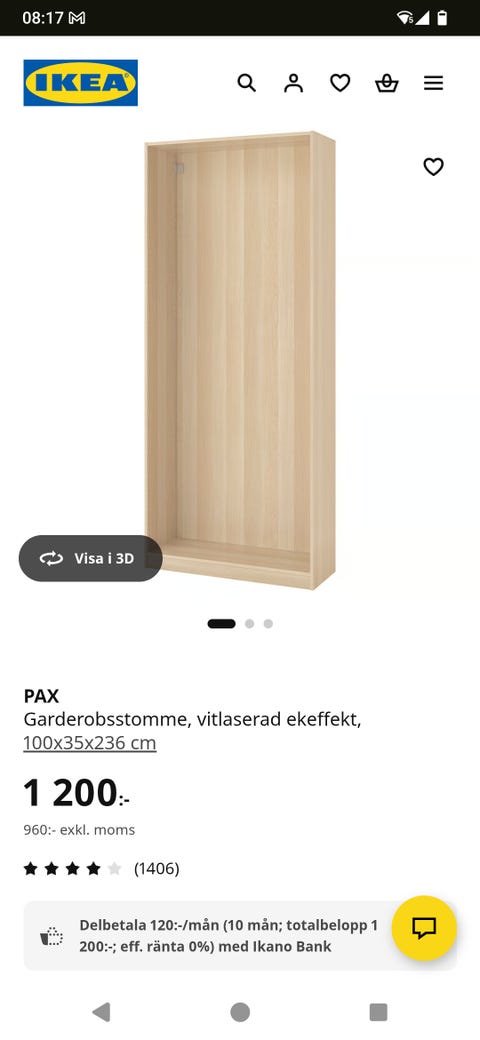Open the PAX product image
Viewport: 480px width, 1040px height.
(240, 359)
